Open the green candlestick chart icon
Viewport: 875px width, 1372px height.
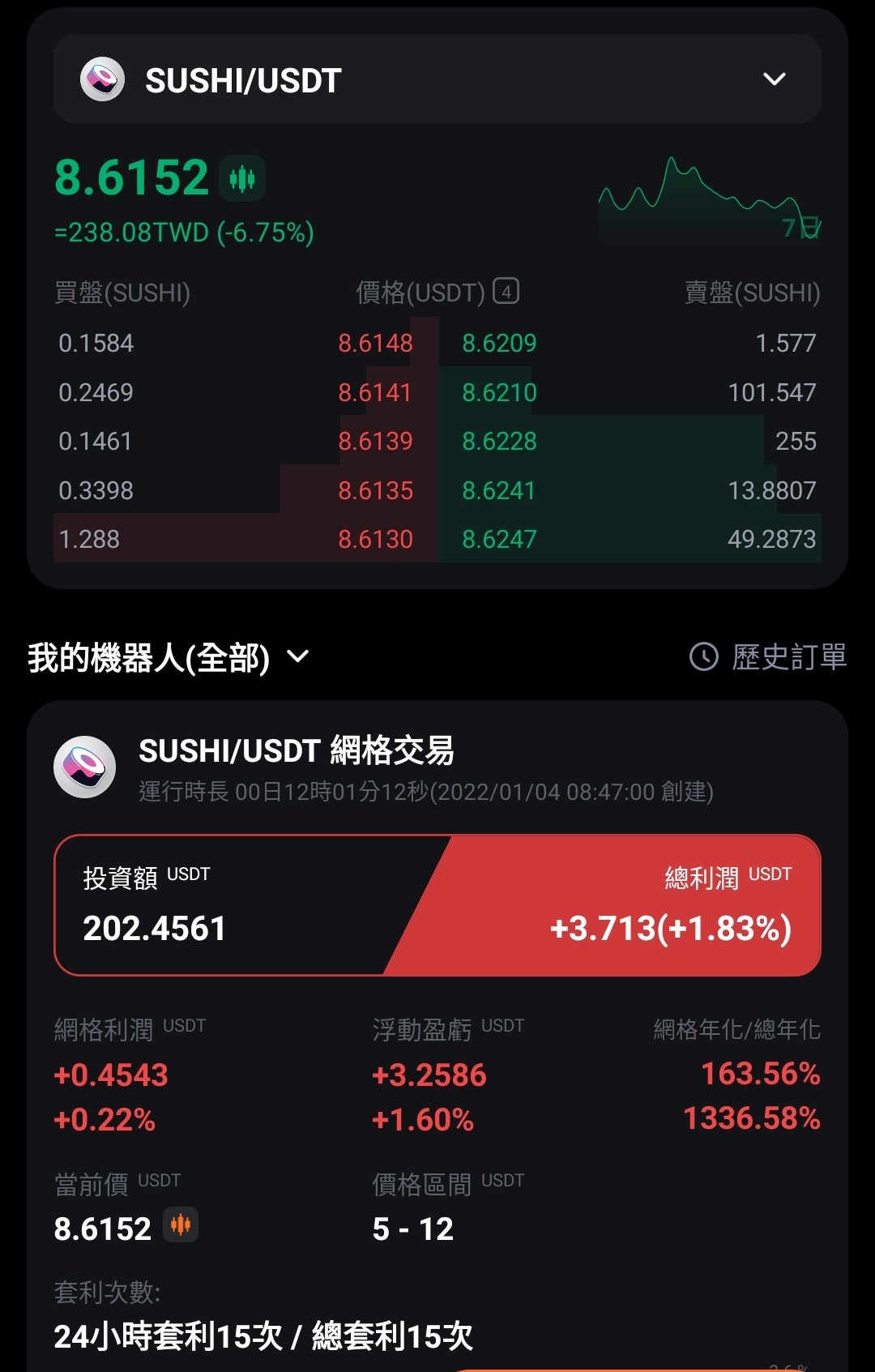242,178
